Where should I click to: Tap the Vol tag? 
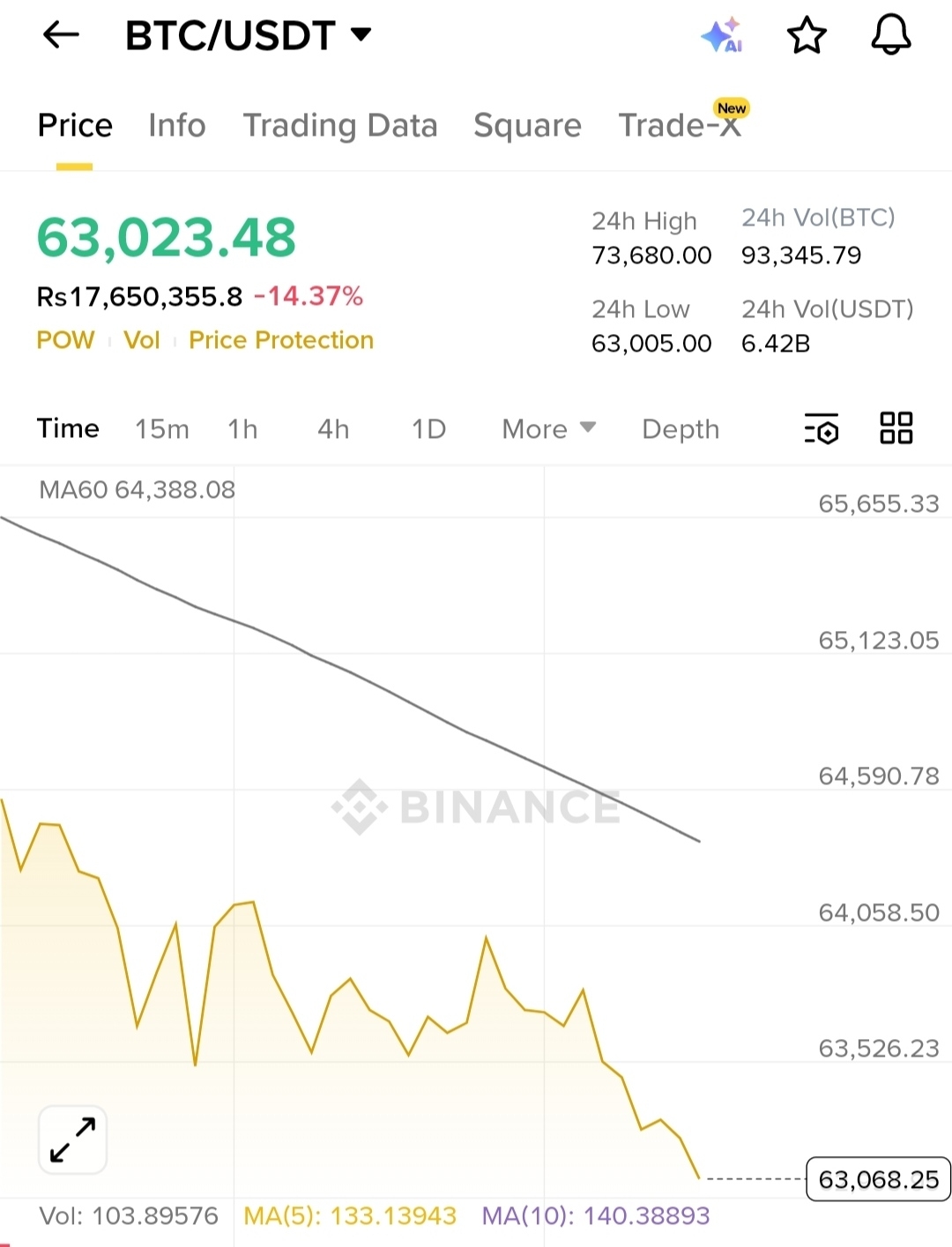[141, 340]
